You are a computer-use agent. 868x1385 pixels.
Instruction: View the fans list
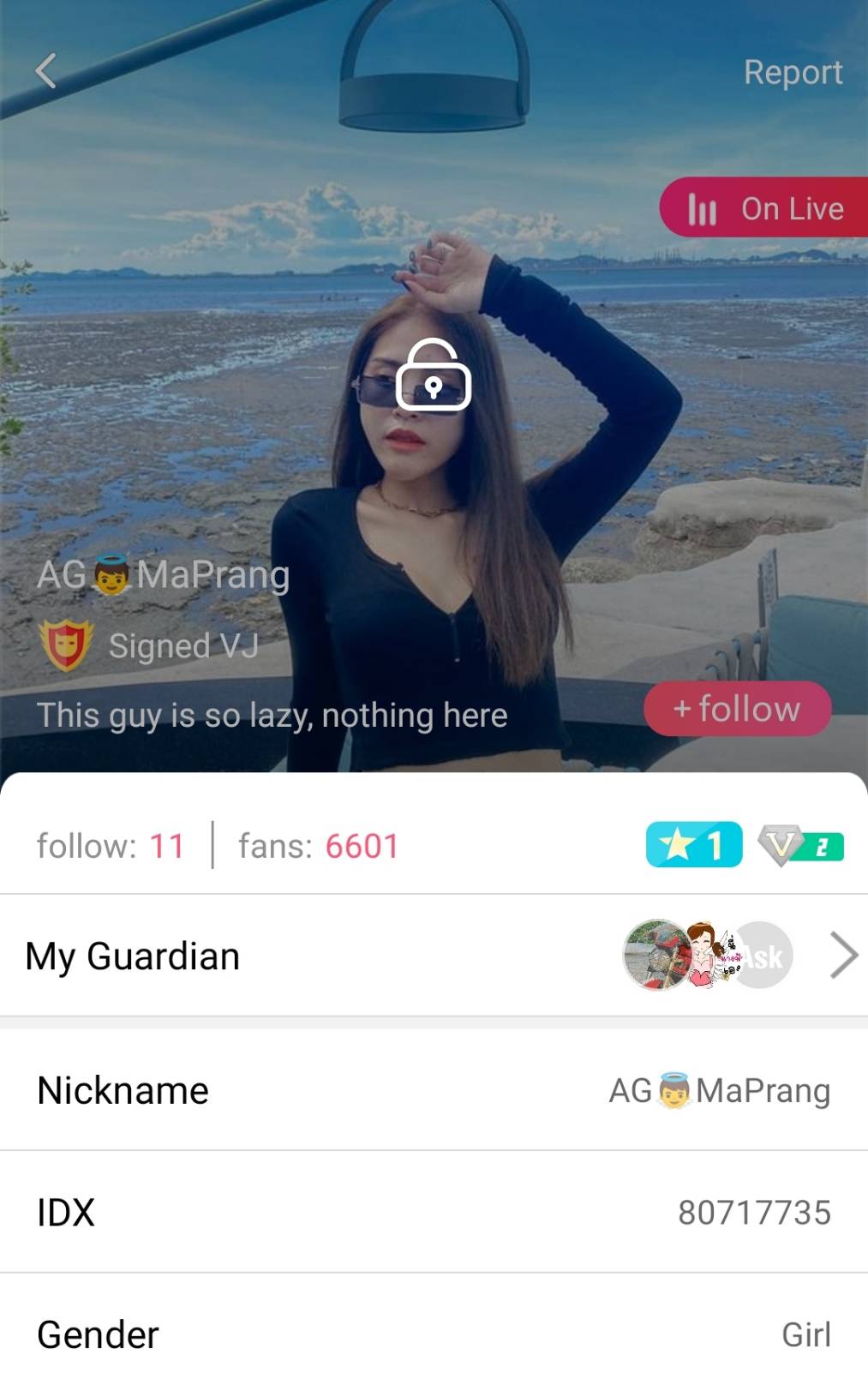click(x=319, y=847)
